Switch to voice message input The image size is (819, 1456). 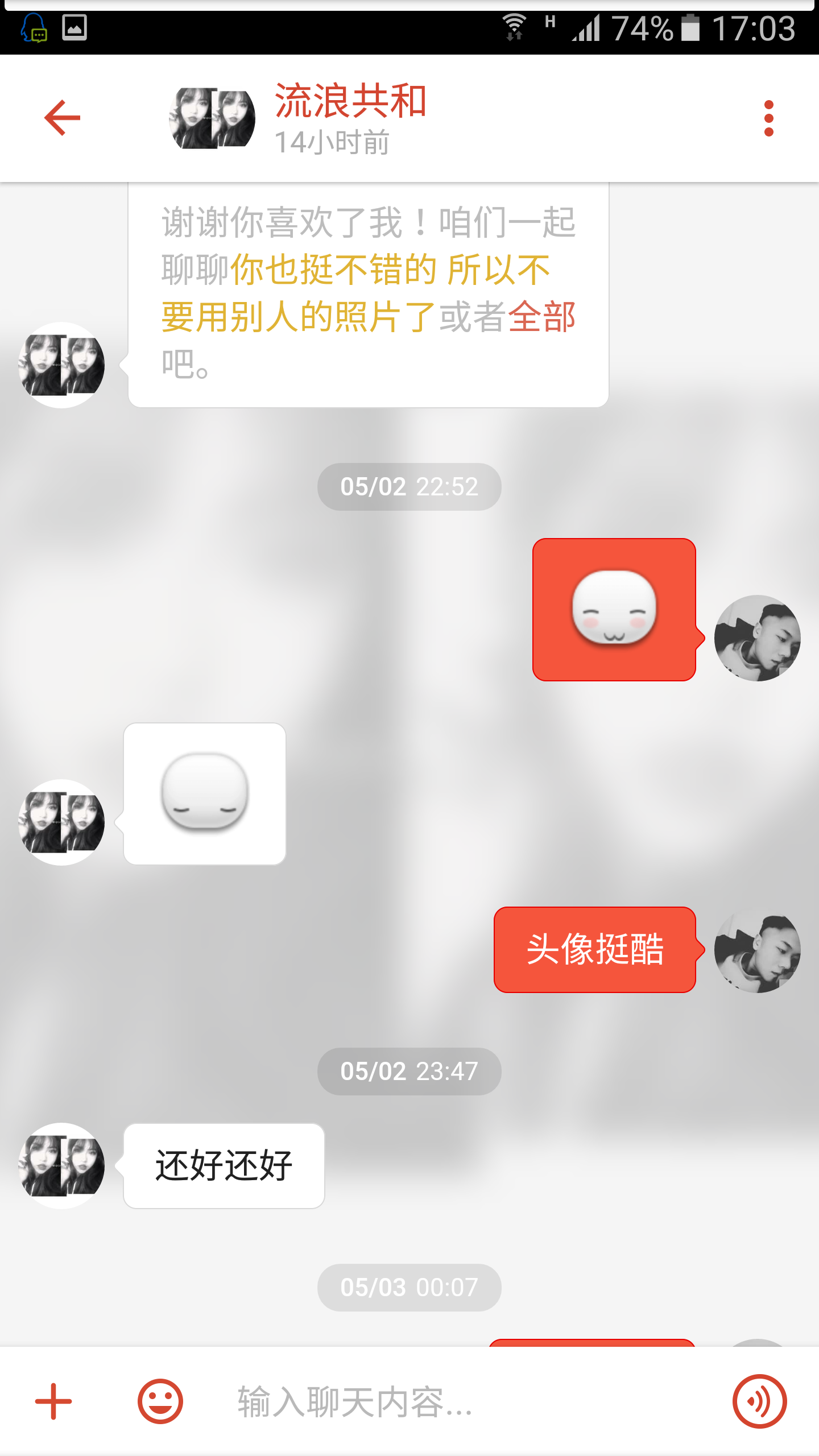(x=759, y=1401)
